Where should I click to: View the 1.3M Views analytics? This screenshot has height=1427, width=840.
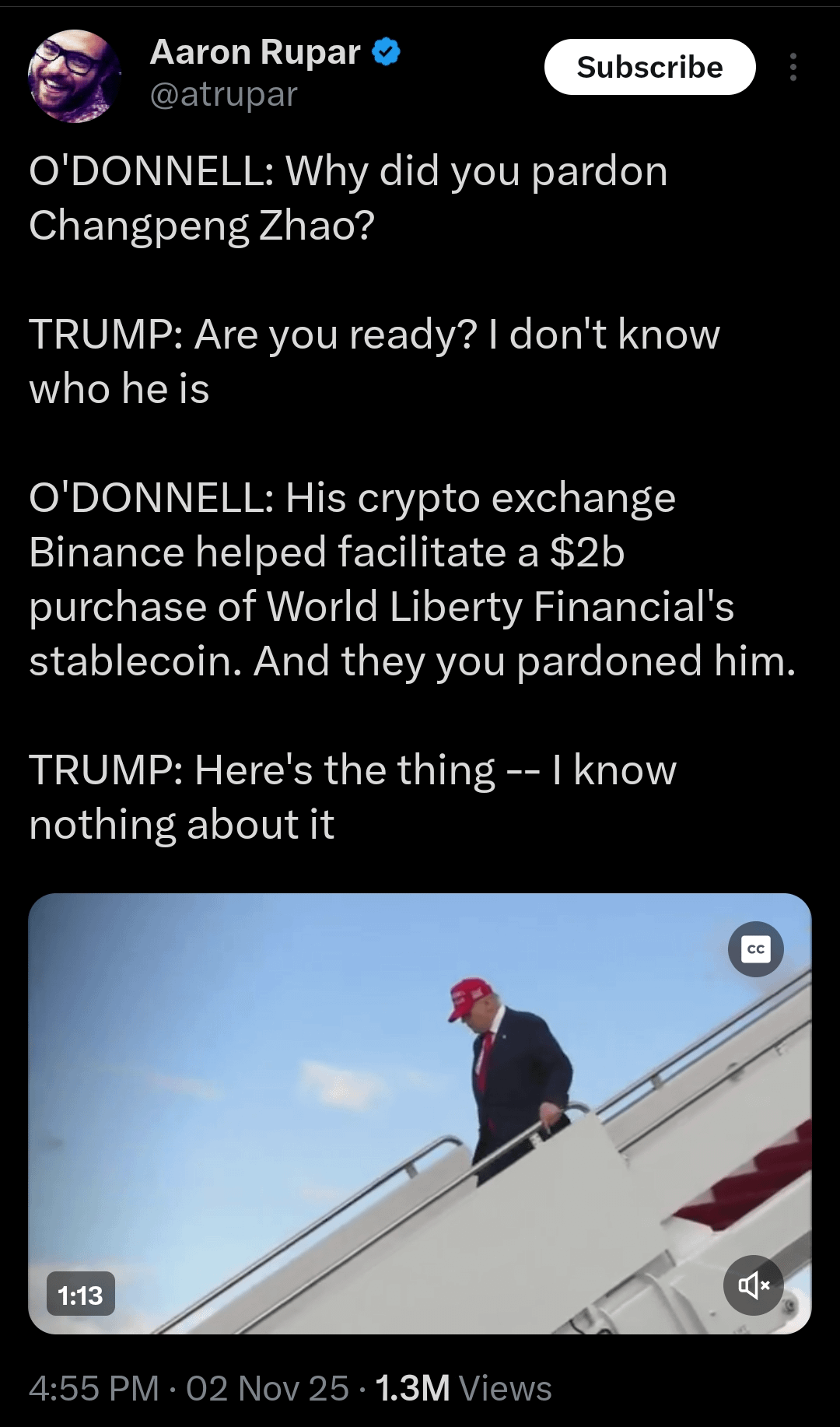point(464,1388)
